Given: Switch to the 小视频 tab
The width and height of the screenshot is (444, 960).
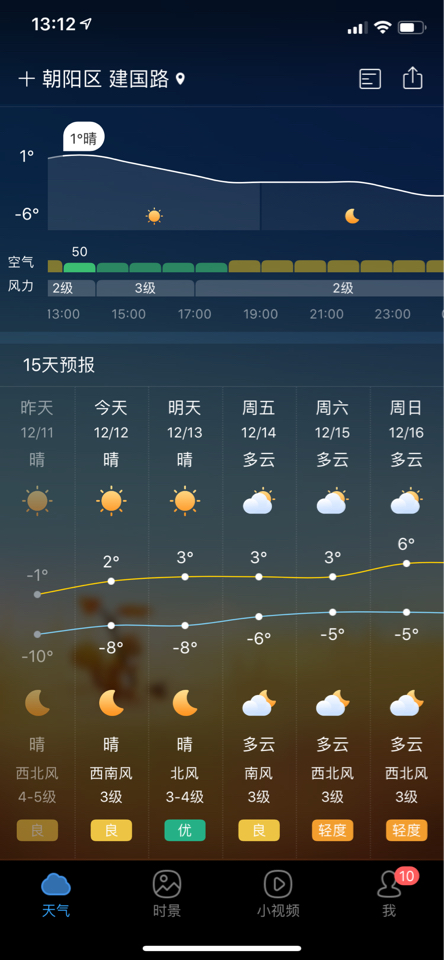Looking at the screenshot, I should pyautogui.click(x=278, y=893).
